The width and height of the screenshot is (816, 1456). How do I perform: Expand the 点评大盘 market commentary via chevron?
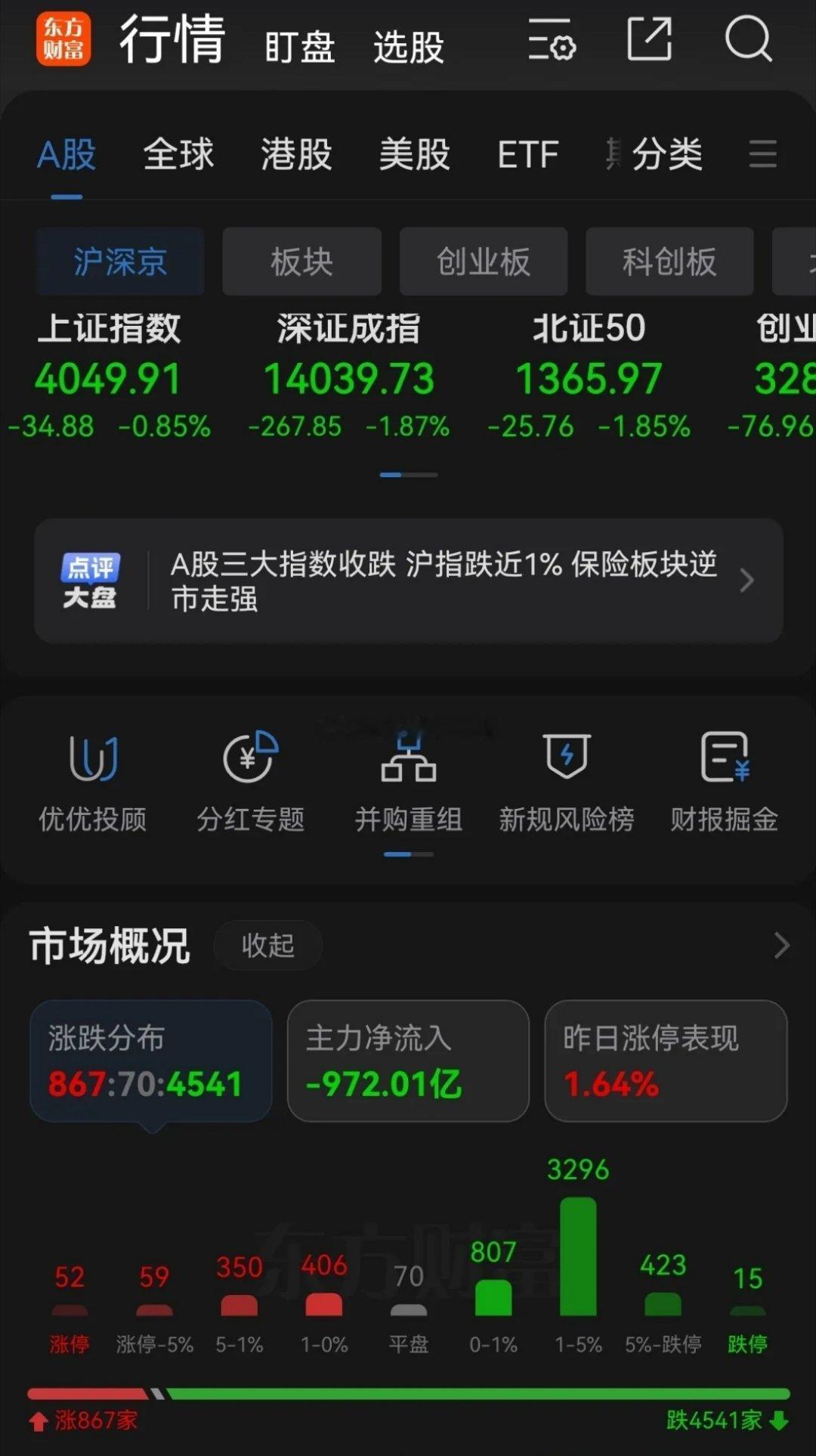coord(746,581)
